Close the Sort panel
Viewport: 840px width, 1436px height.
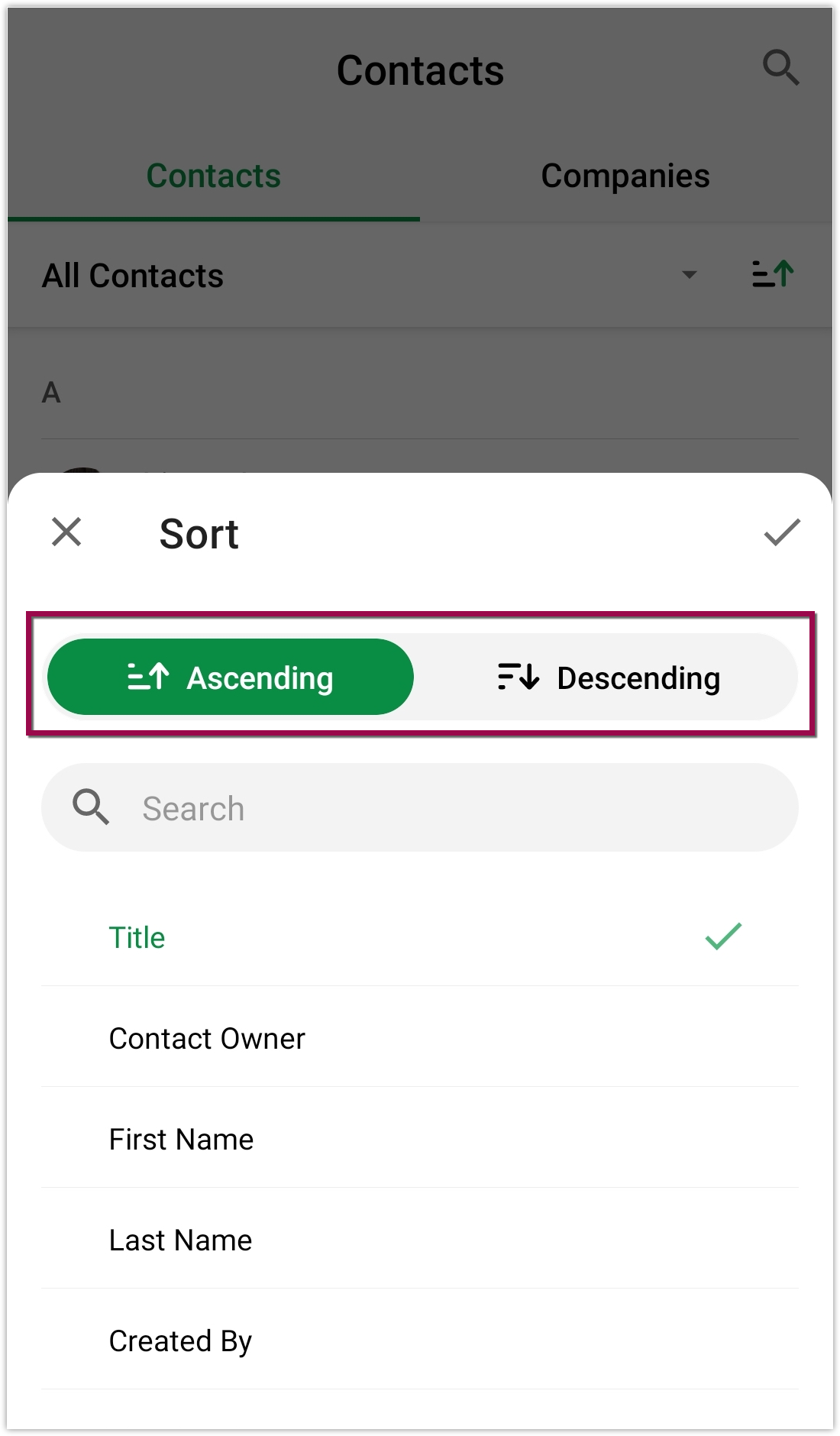66,532
